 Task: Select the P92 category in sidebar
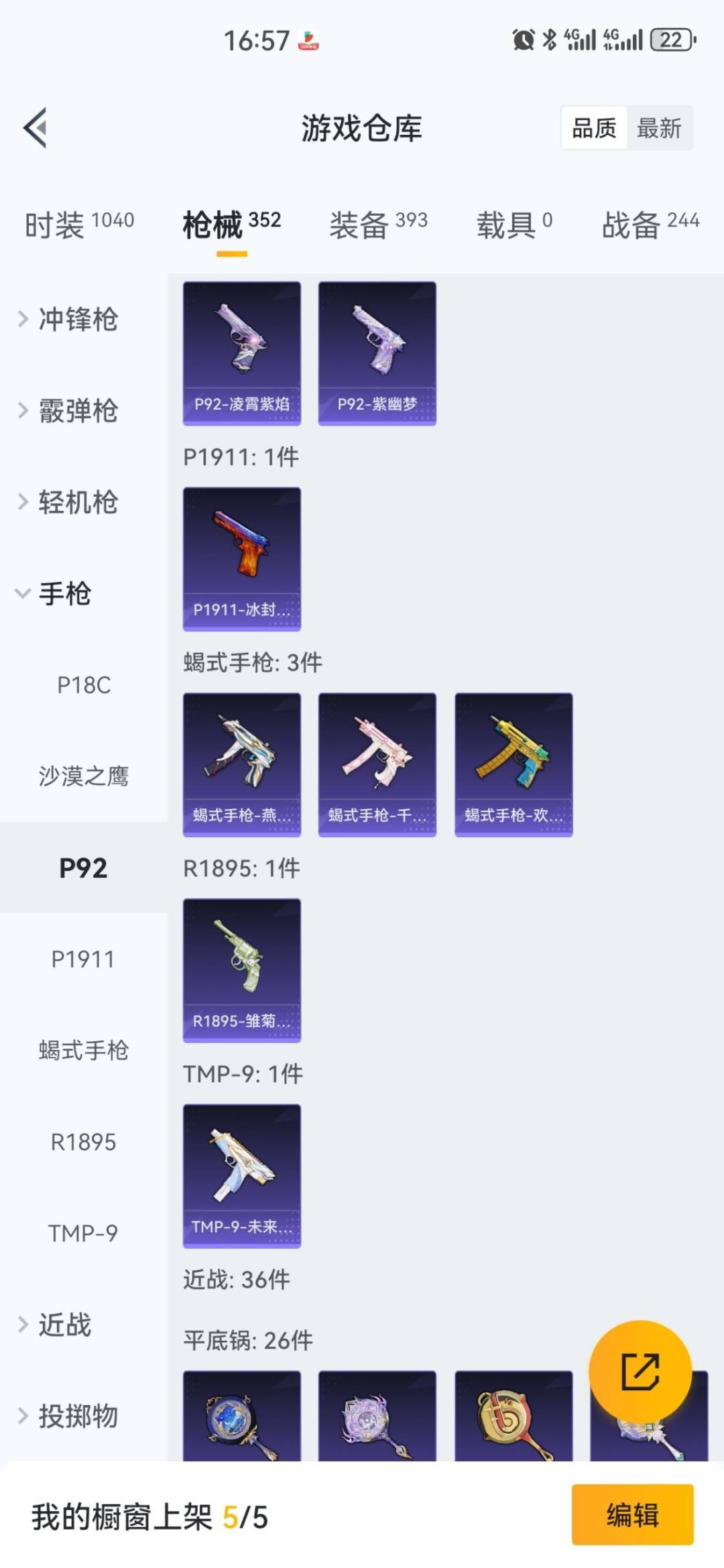pos(83,868)
